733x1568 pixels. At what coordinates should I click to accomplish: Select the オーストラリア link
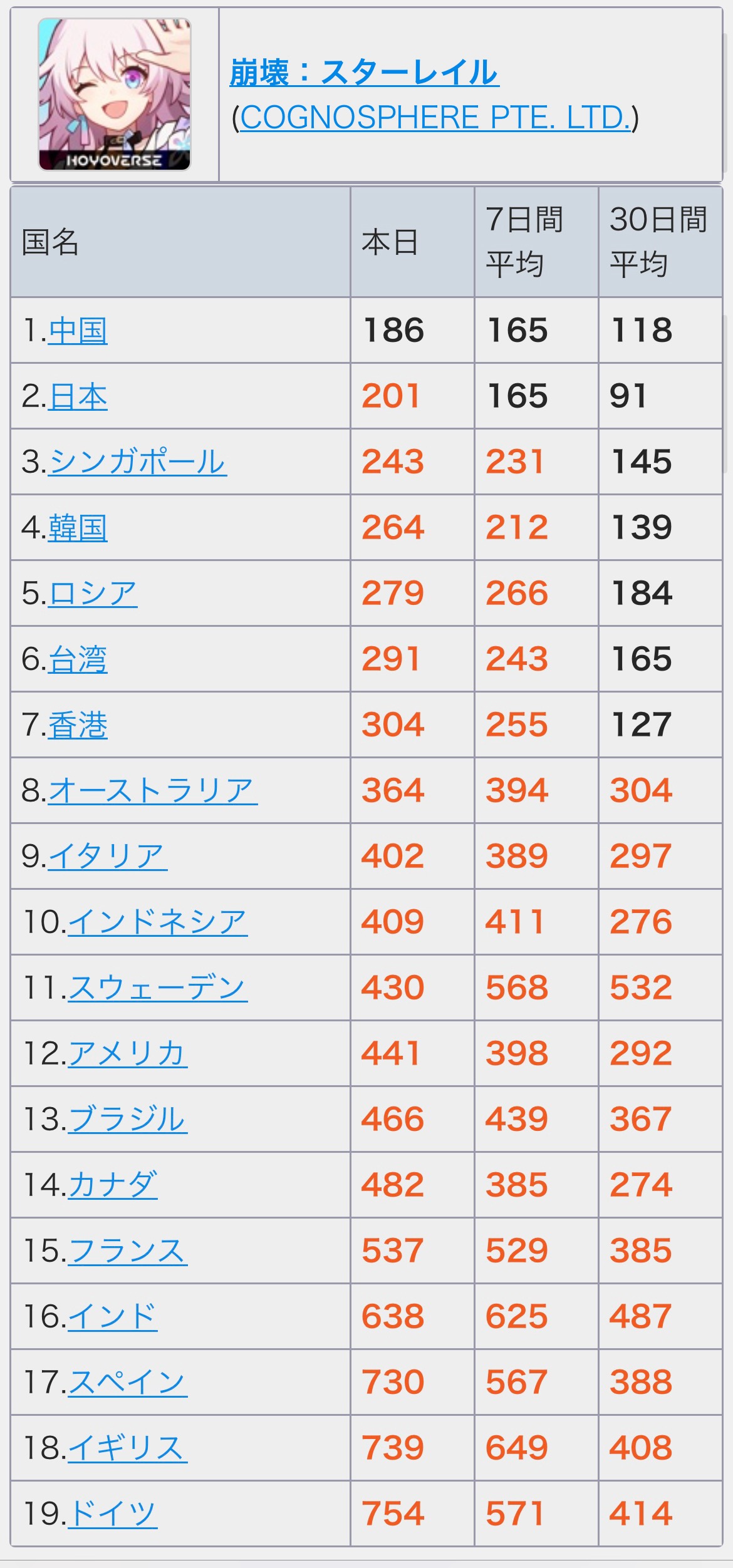tap(152, 790)
